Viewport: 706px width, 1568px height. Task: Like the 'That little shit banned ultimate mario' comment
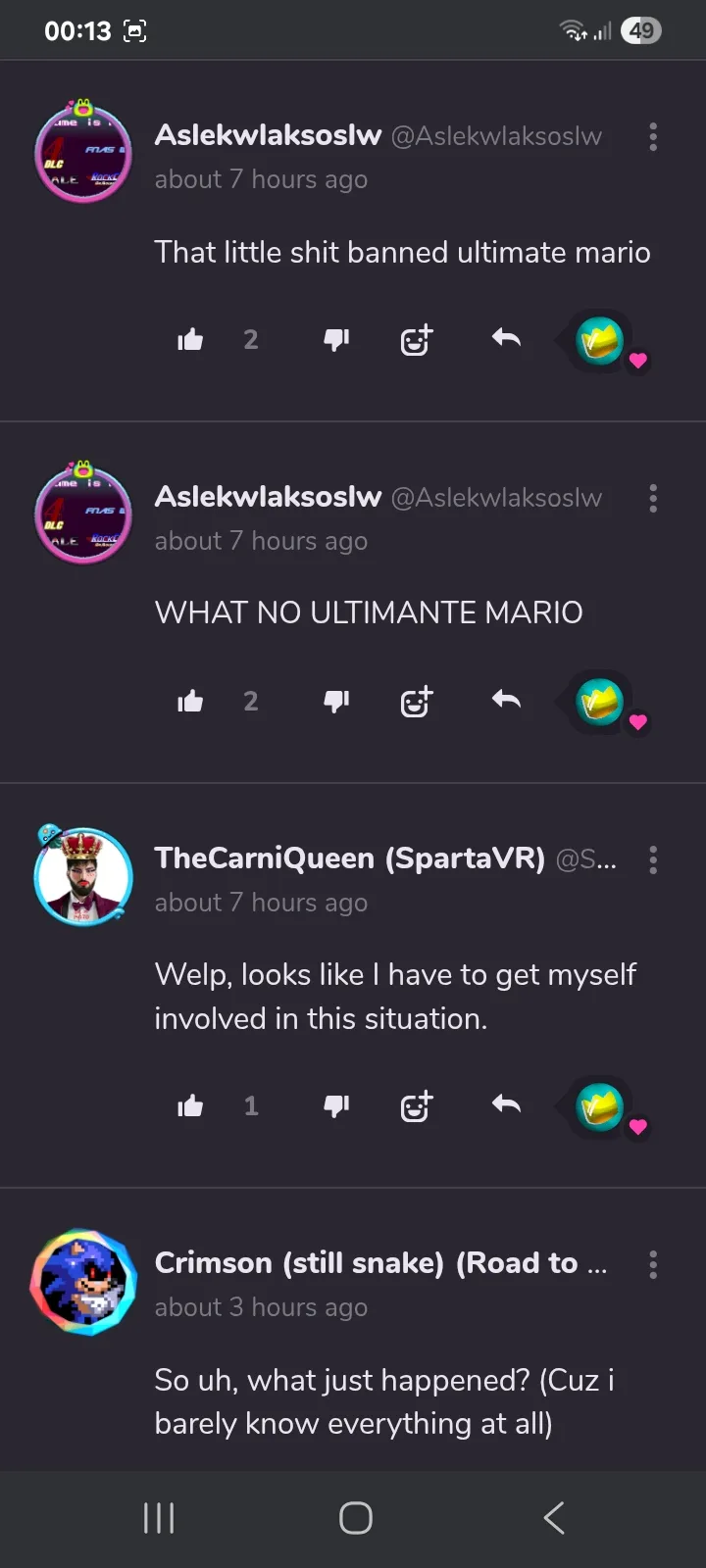click(x=190, y=340)
